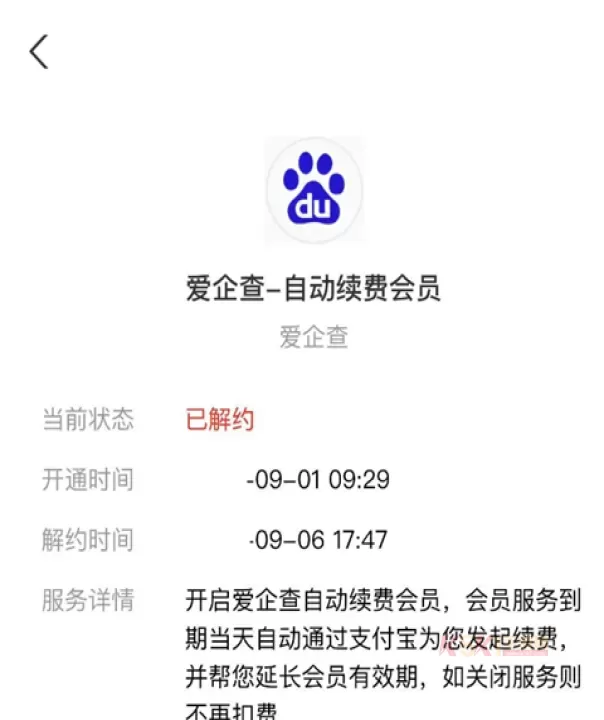Viewport: 604px width, 720px height.
Task: Go back using the top-left arrow
Action: [38, 51]
